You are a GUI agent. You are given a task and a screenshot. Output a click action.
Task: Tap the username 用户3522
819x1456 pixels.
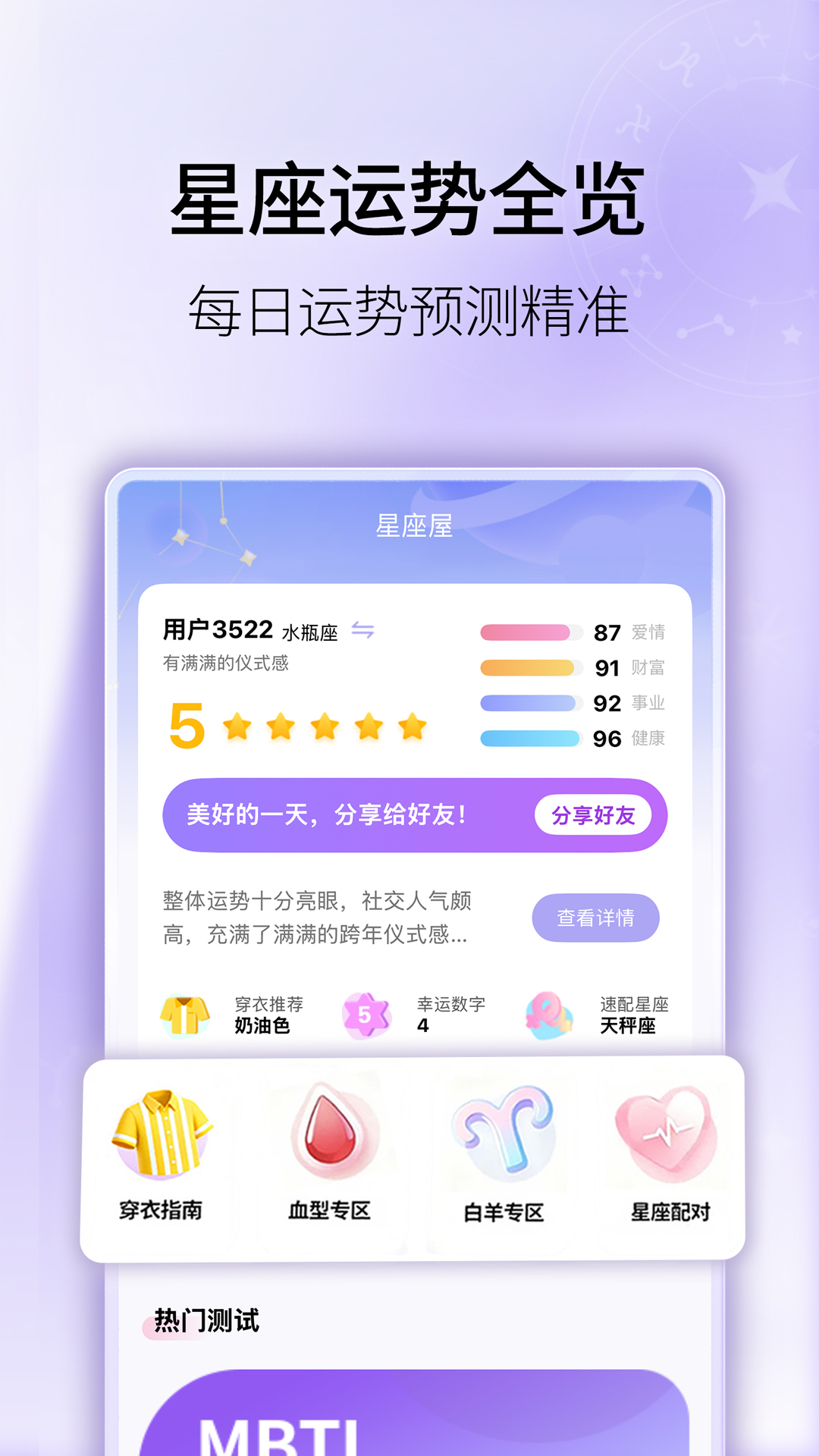[x=218, y=628]
